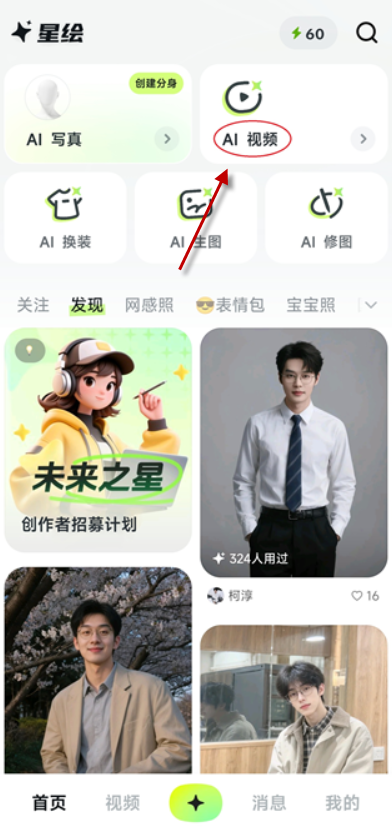Open the 未来之星 创作者招募计划 banner

98,439
